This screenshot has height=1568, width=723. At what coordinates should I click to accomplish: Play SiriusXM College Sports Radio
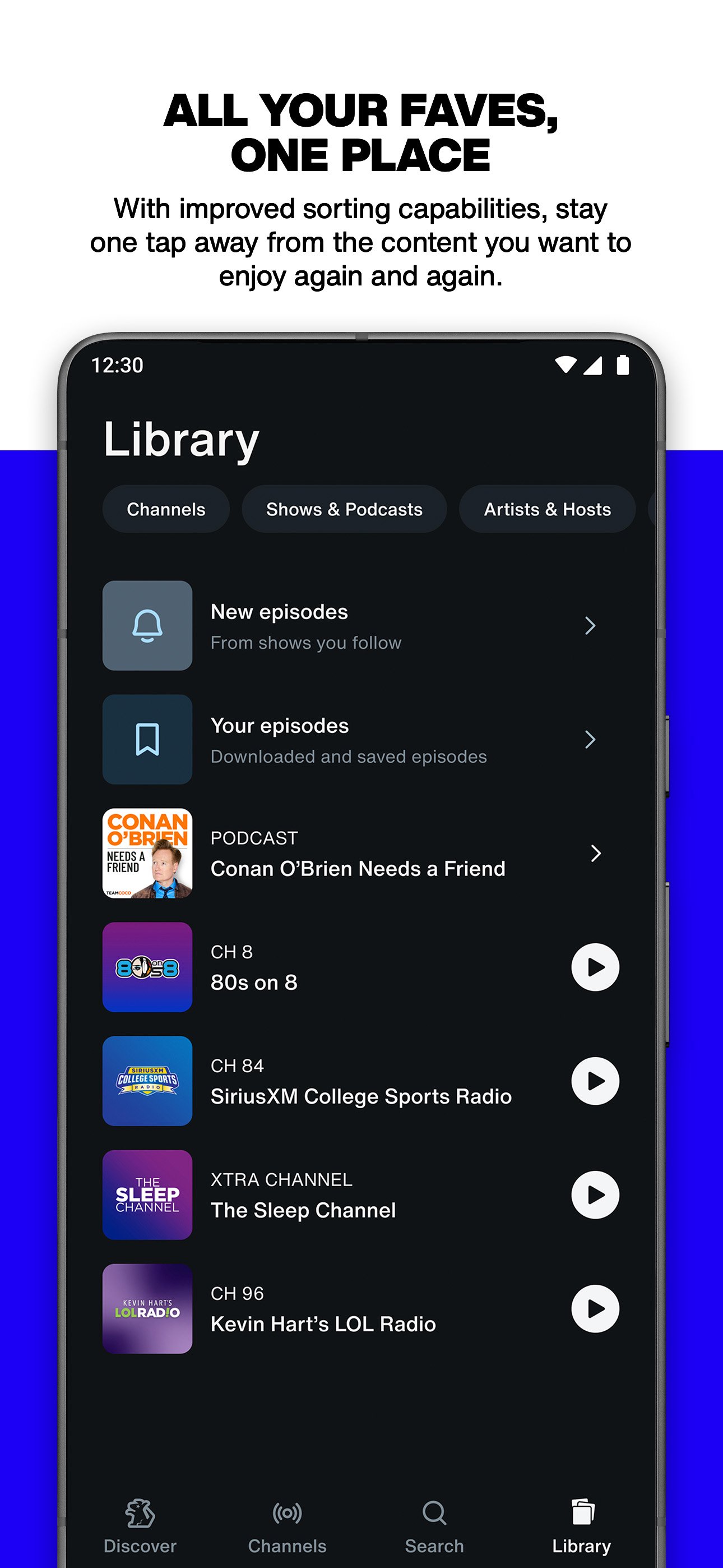coord(594,1081)
